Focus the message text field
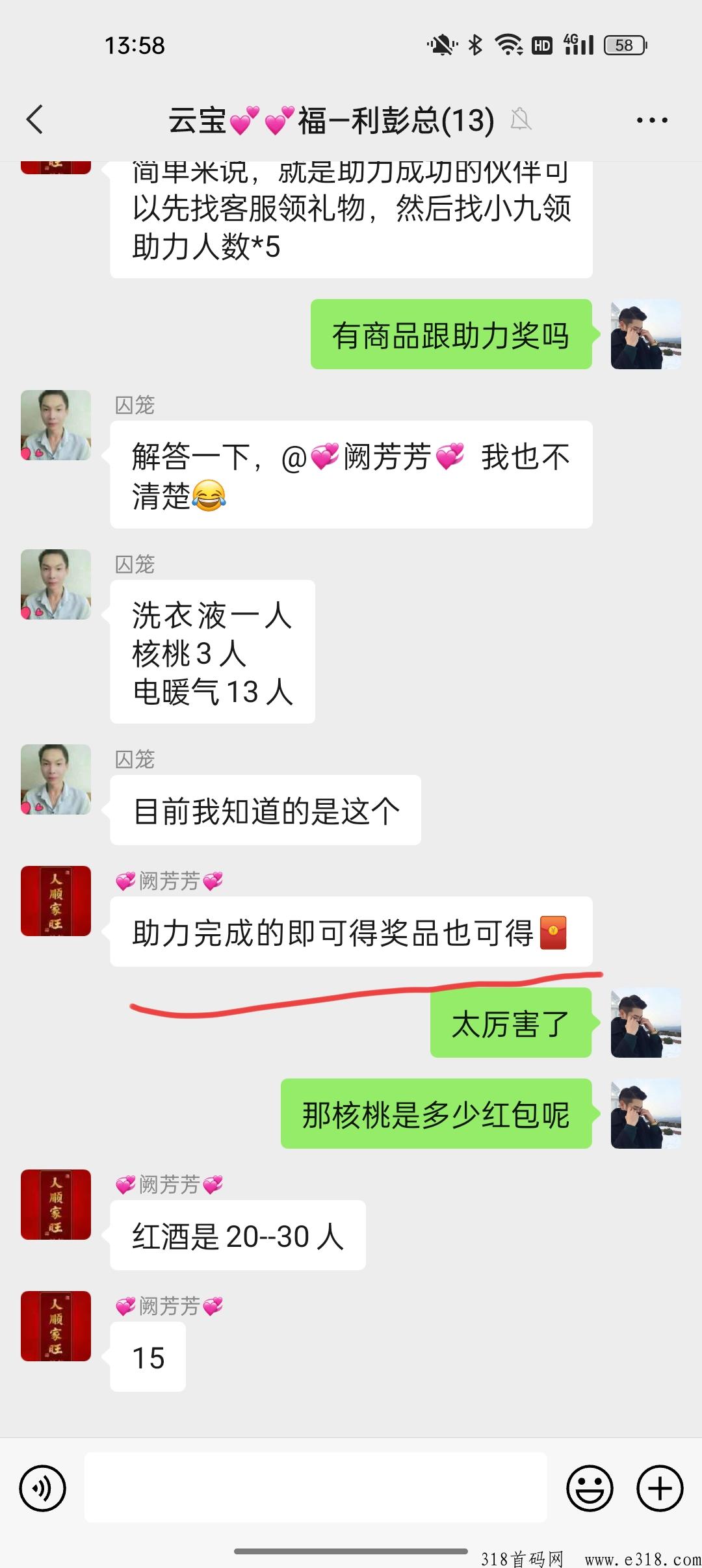The image size is (702, 1568). [316, 1487]
